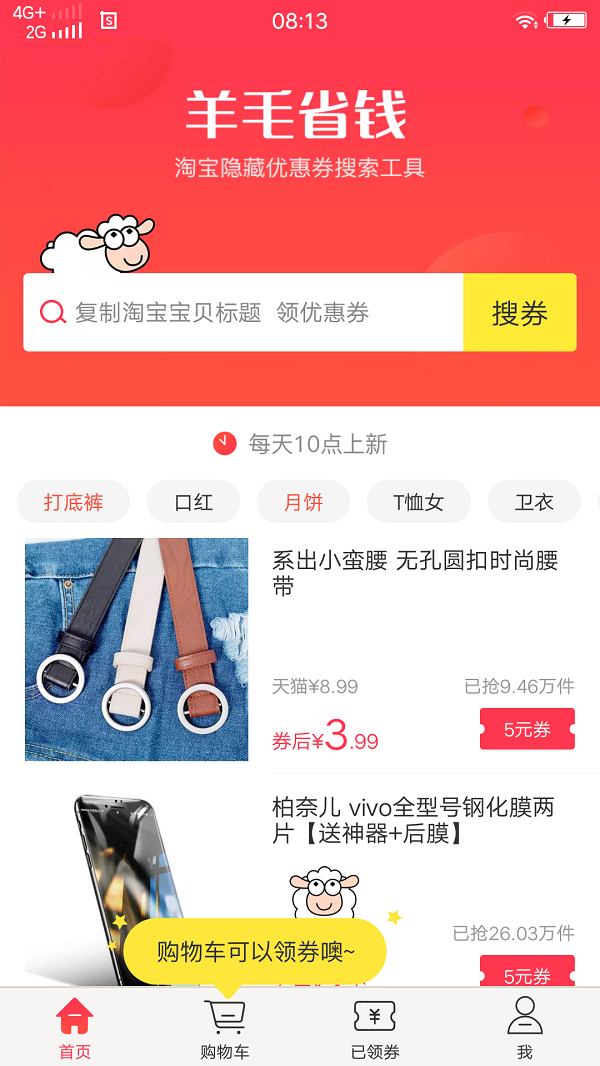Image resolution: width=600 pixels, height=1066 pixels.
Task: Go to the 已领券 tab
Action: click(x=375, y=1028)
